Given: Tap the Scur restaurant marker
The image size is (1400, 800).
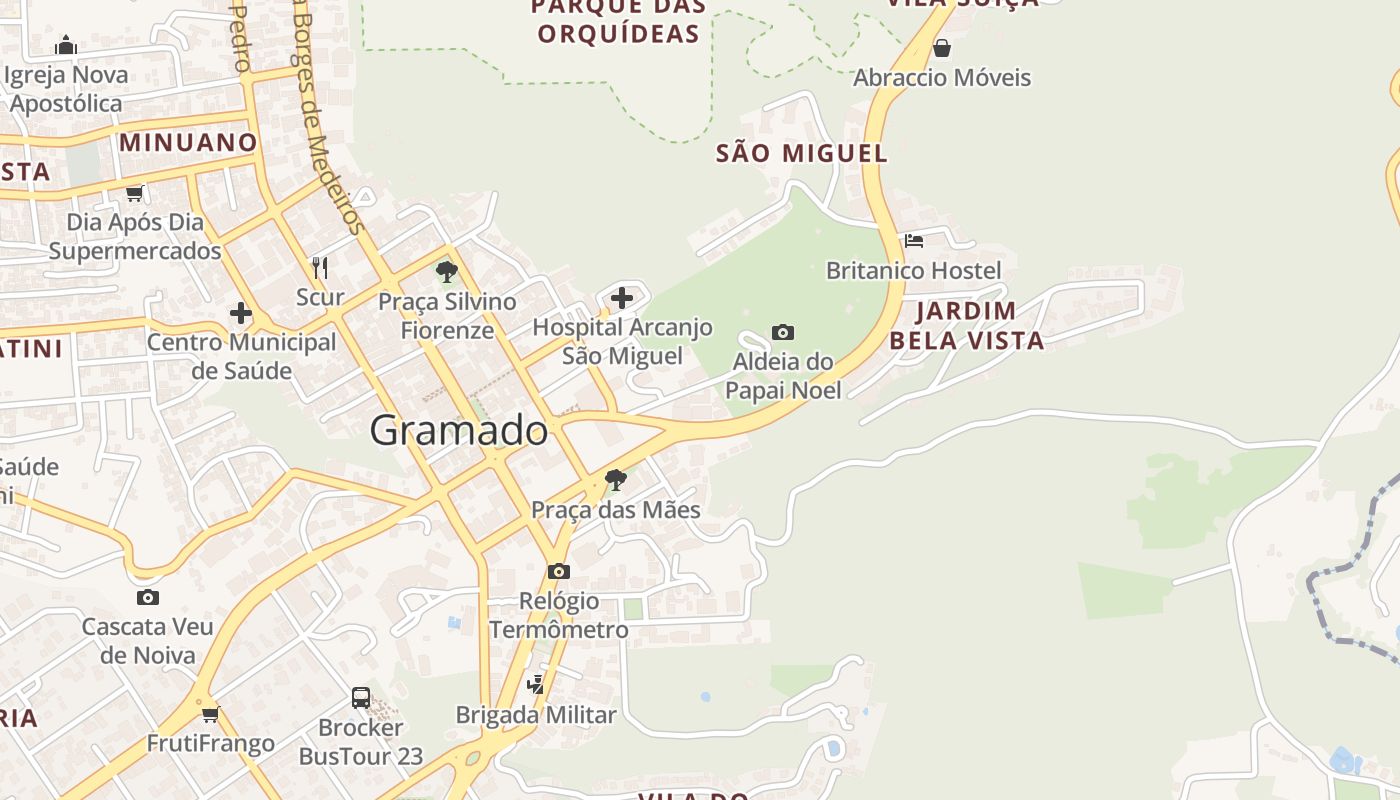Looking at the screenshot, I should tap(320, 267).
